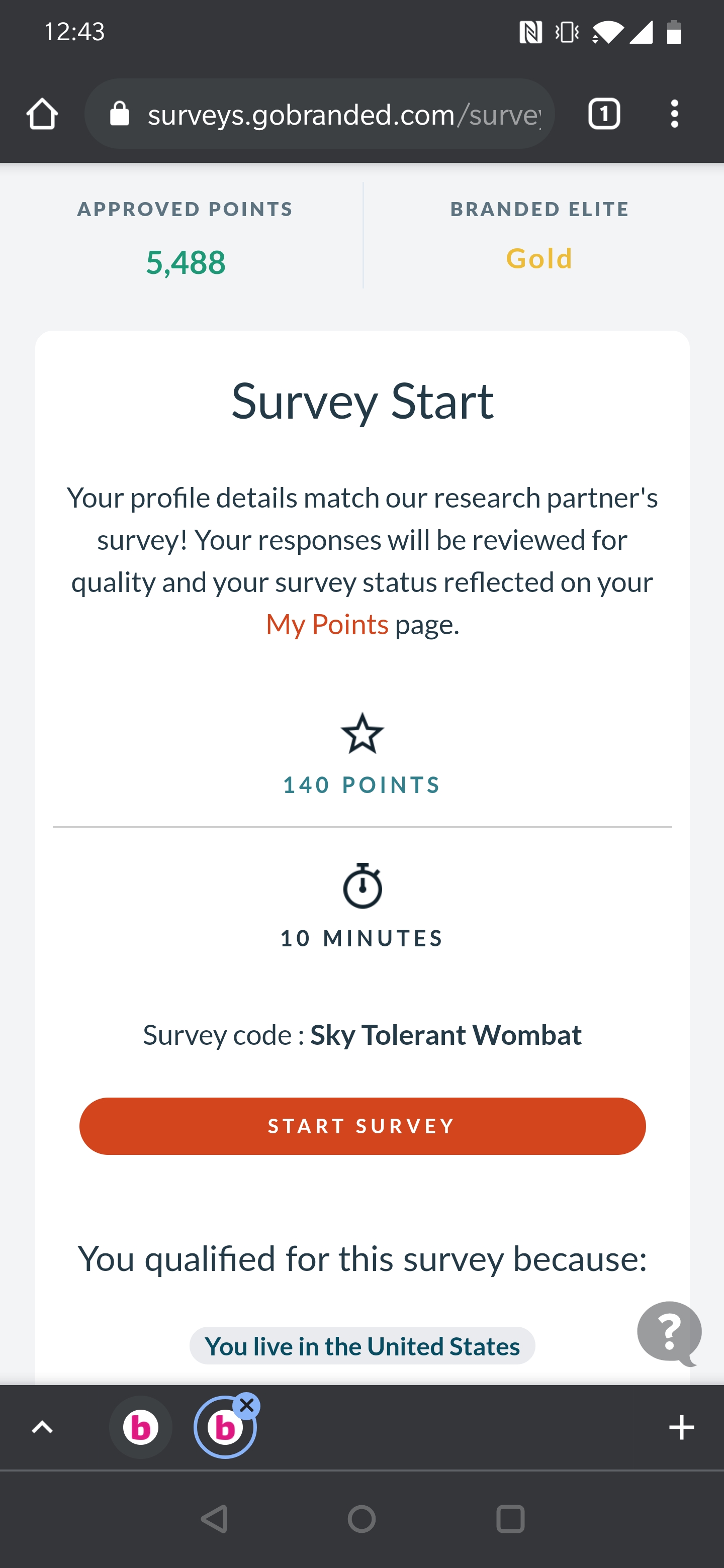Image resolution: width=724 pixels, height=1568 pixels.
Task: Tap the NFC status icon in status bar
Action: pyautogui.click(x=530, y=32)
